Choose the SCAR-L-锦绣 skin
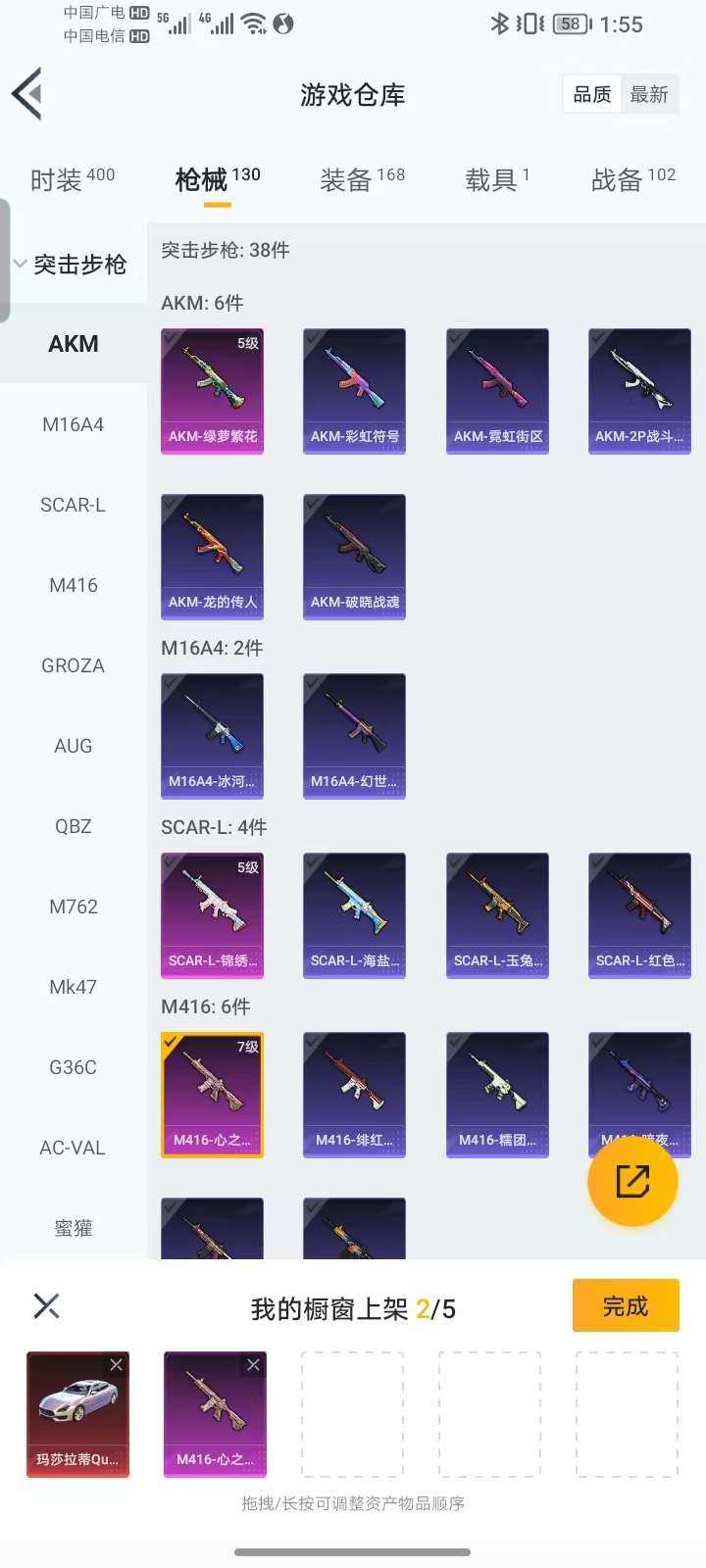Image resolution: width=706 pixels, height=1568 pixels. pos(212,914)
